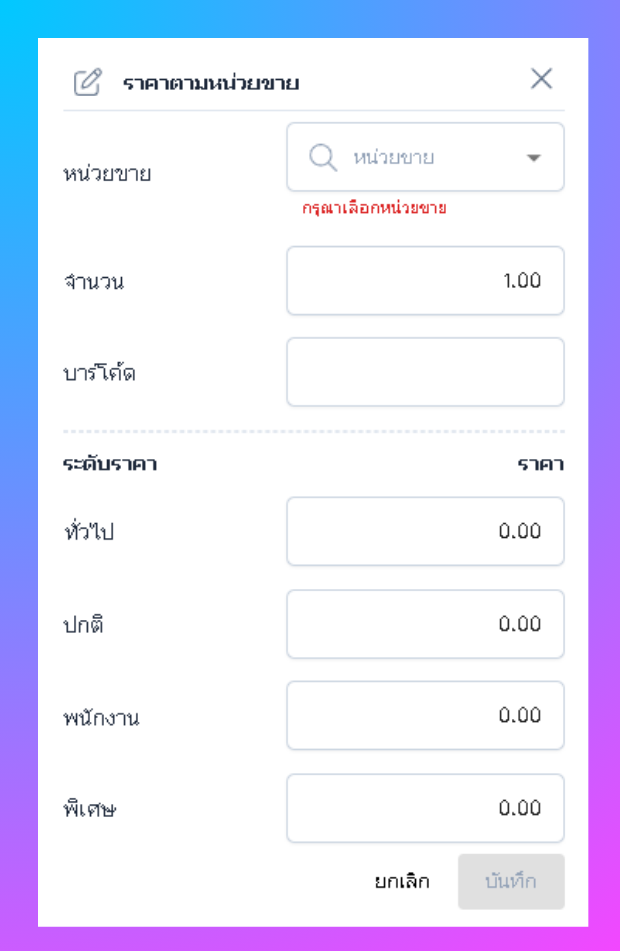Open the หน่วยขาย dropdown
The width and height of the screenshot is (620, 951).
425,158
